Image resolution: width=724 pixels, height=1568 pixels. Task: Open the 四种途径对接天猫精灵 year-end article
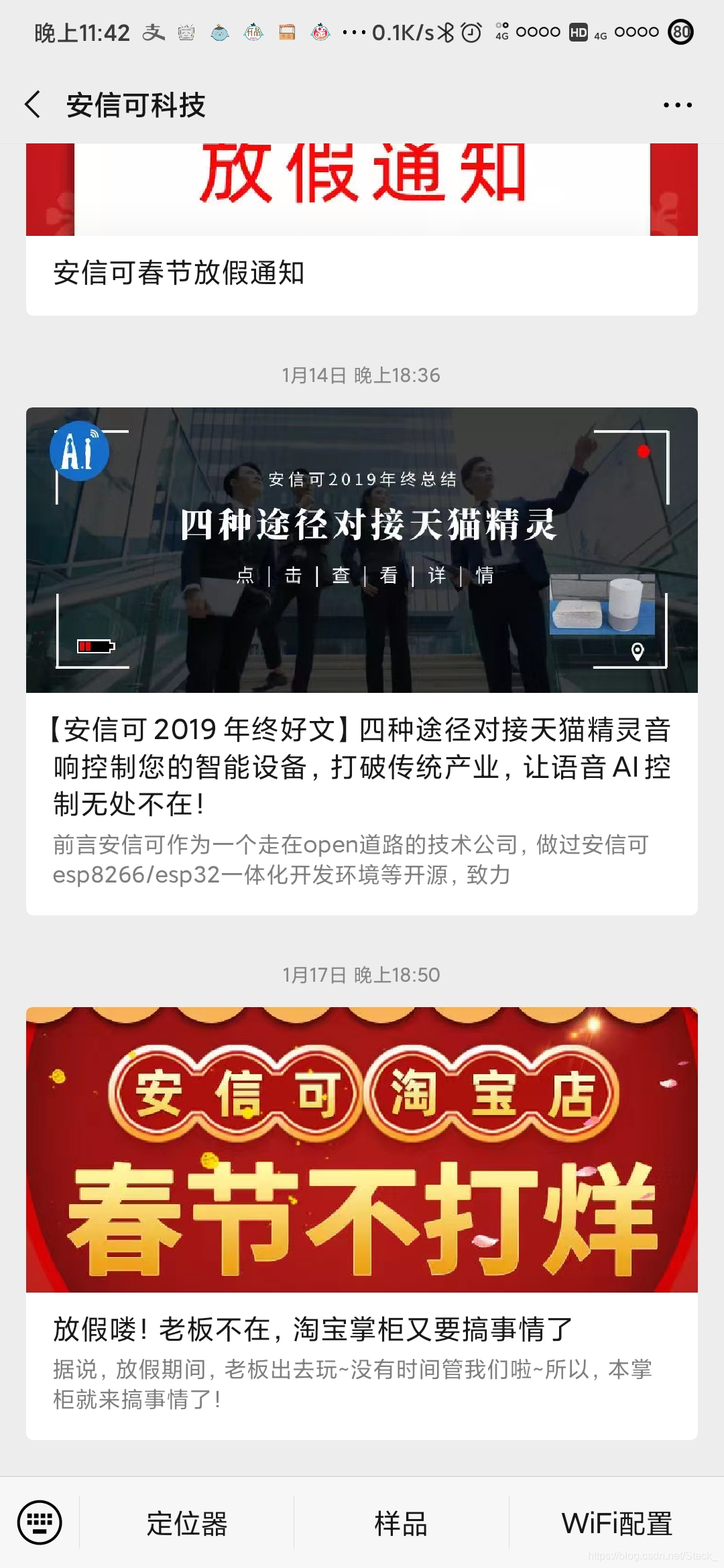pyautogui.click(x=362, y=661)
